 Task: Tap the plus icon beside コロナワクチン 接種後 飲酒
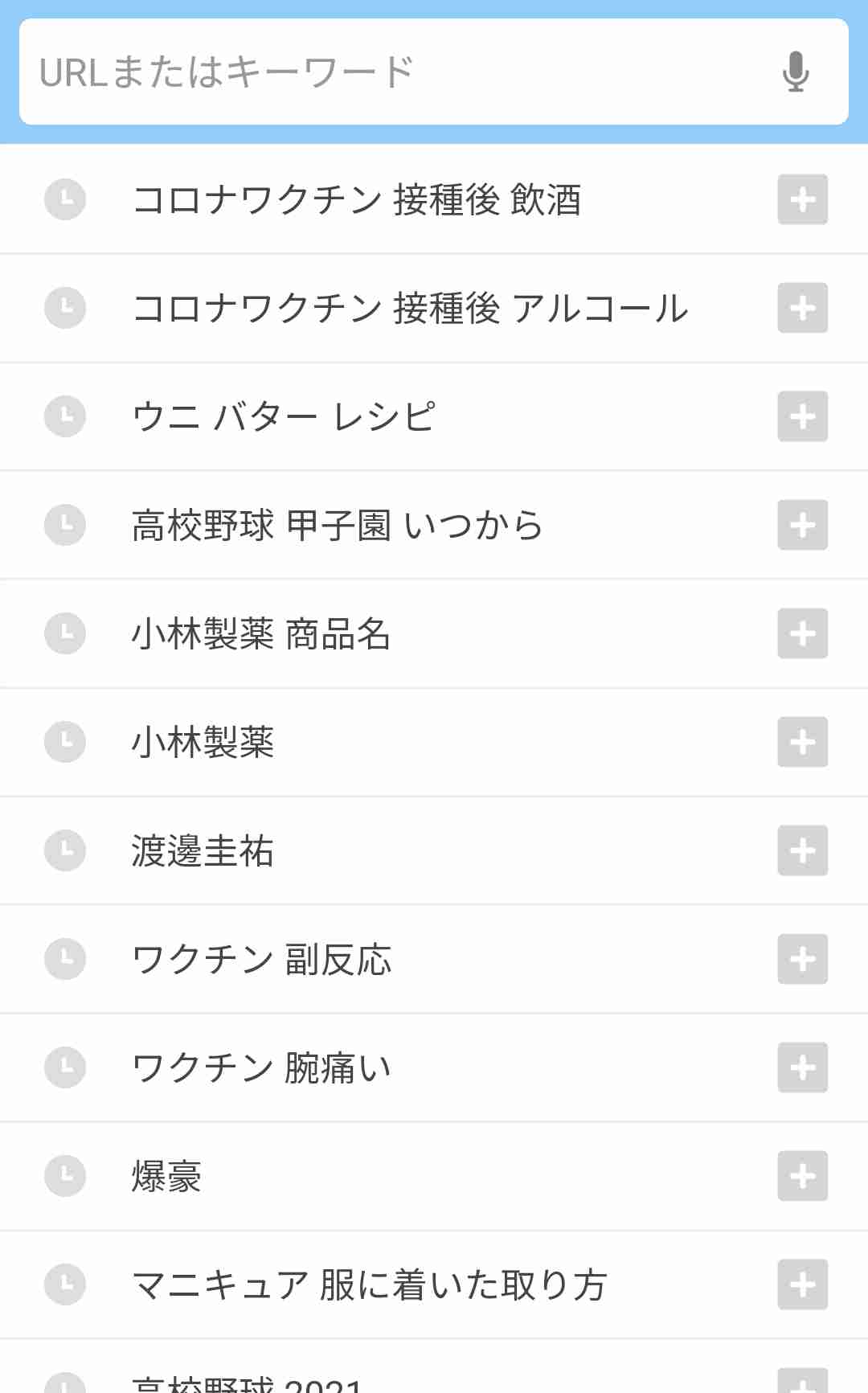coord(802,198)
